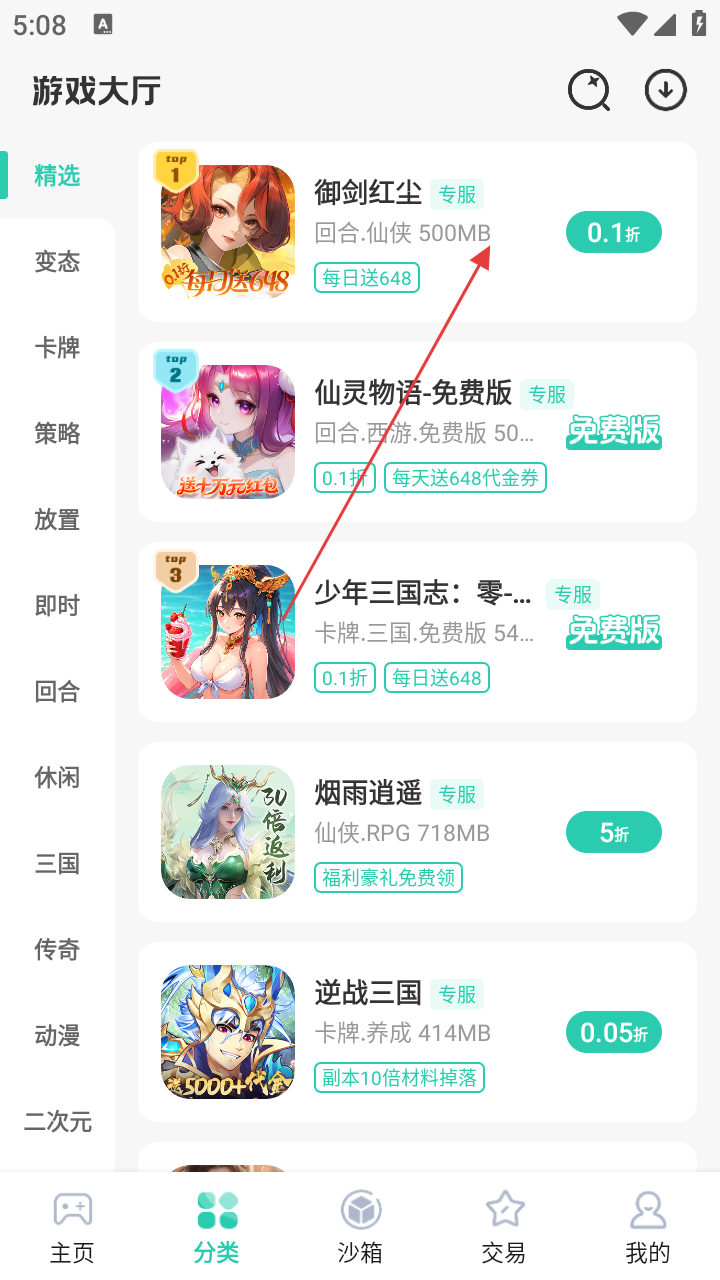Choose the 放置 category
Viewport: 720px width, 1280px height.
point(57,520)
